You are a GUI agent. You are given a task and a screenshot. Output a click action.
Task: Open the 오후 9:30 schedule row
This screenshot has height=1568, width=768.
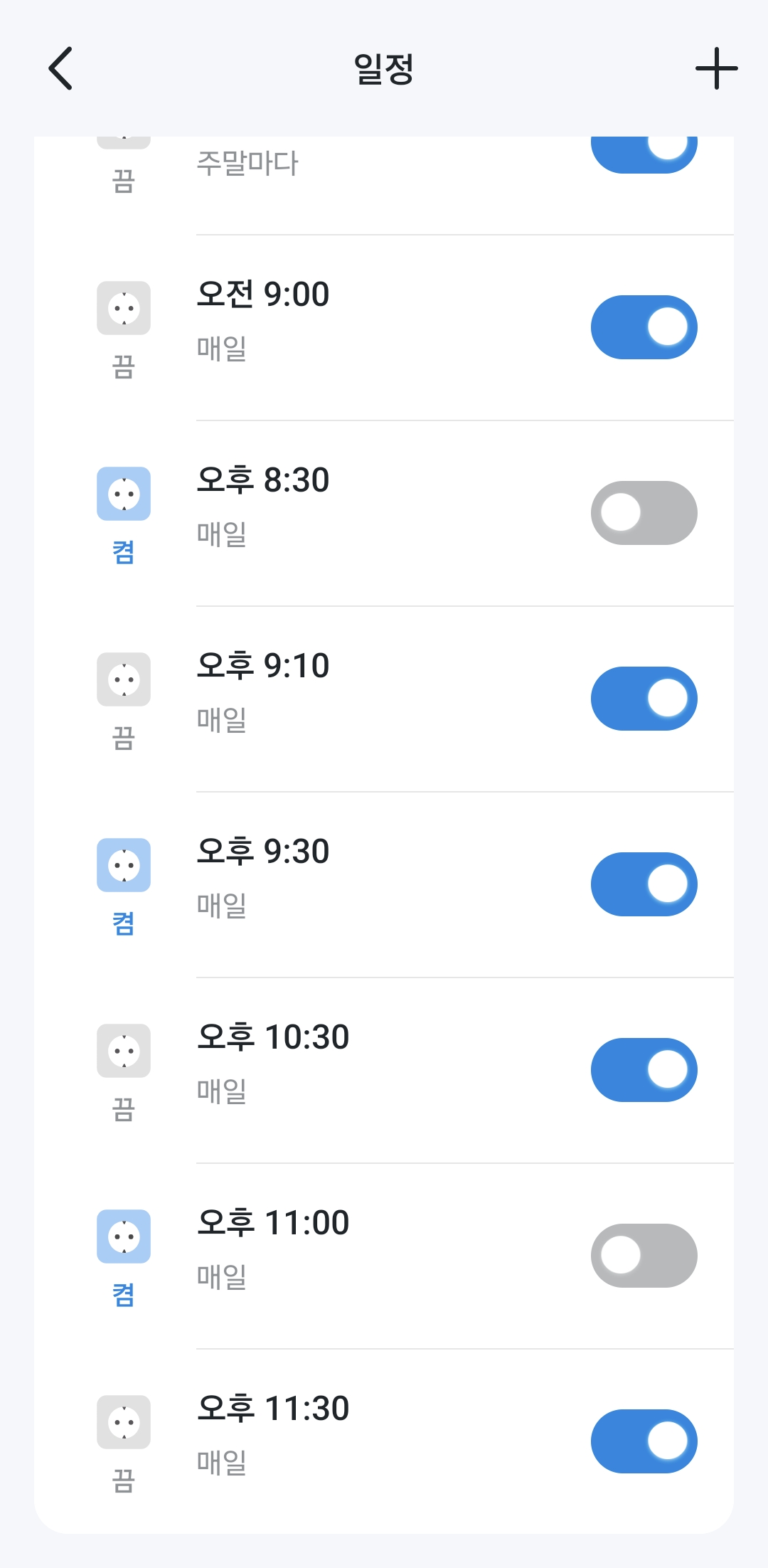pos(356,877)
